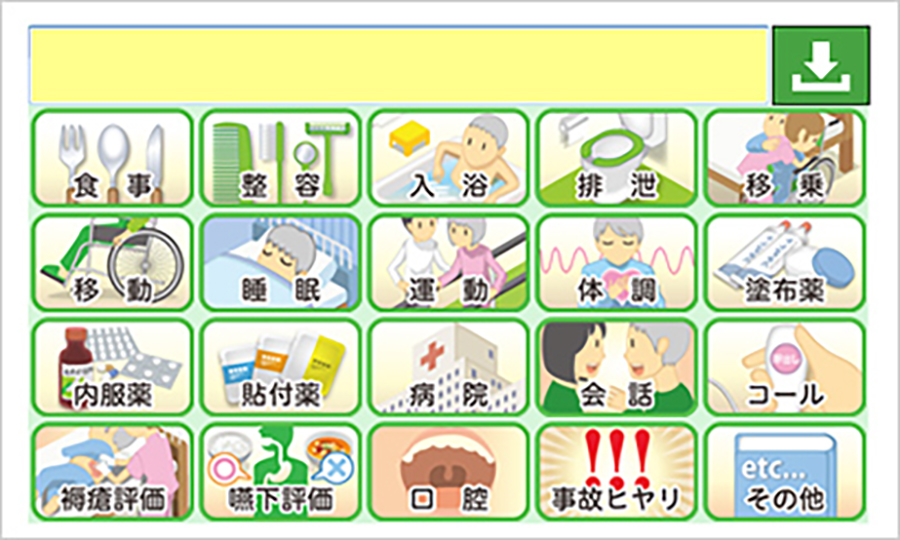Select the 排泄 toileting tile

[x=616, y=158]
